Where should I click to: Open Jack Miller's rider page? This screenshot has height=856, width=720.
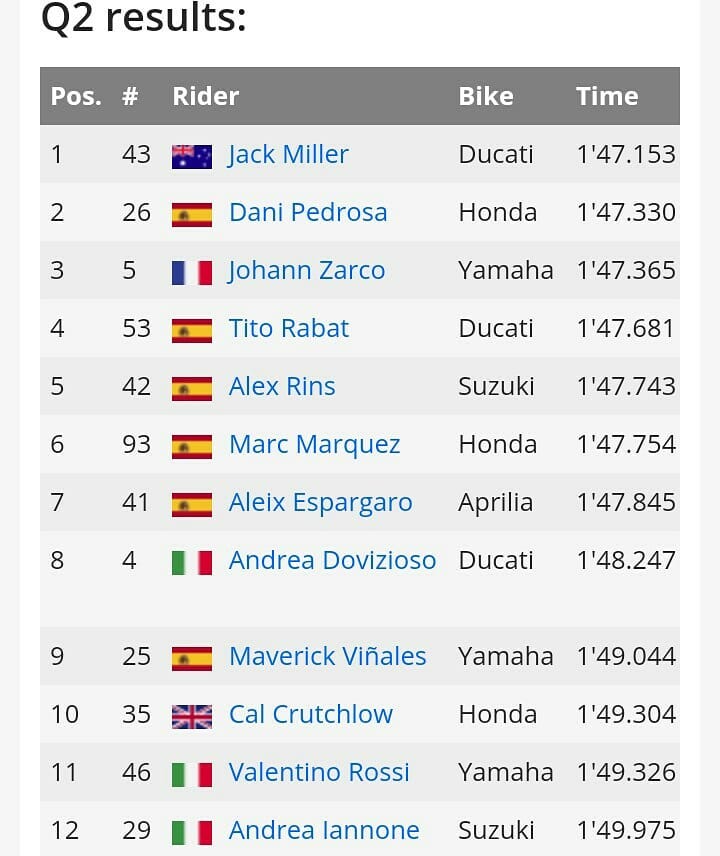tap(288, 154)
